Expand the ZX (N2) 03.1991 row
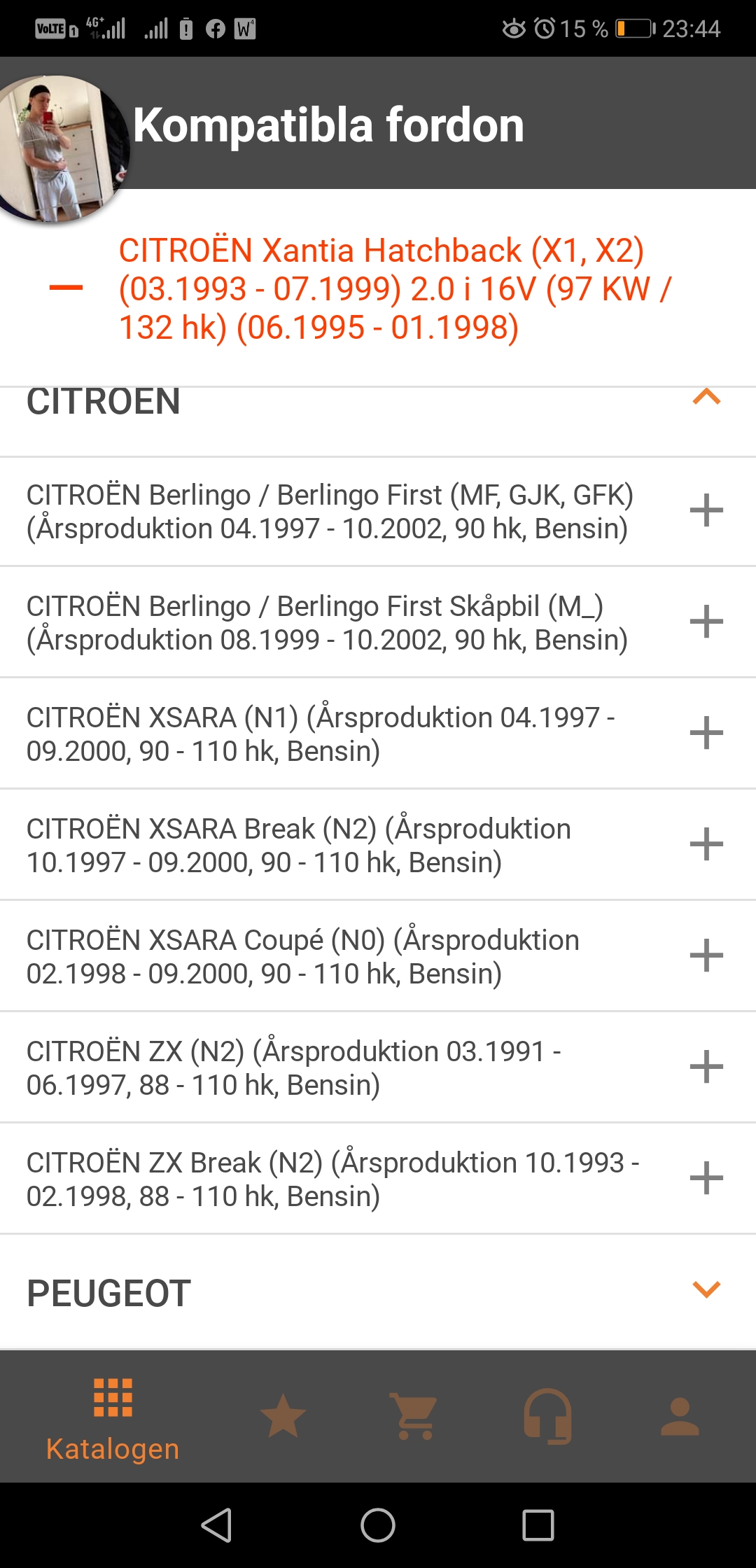The image size is (756, 1568). pos(706,1067)
